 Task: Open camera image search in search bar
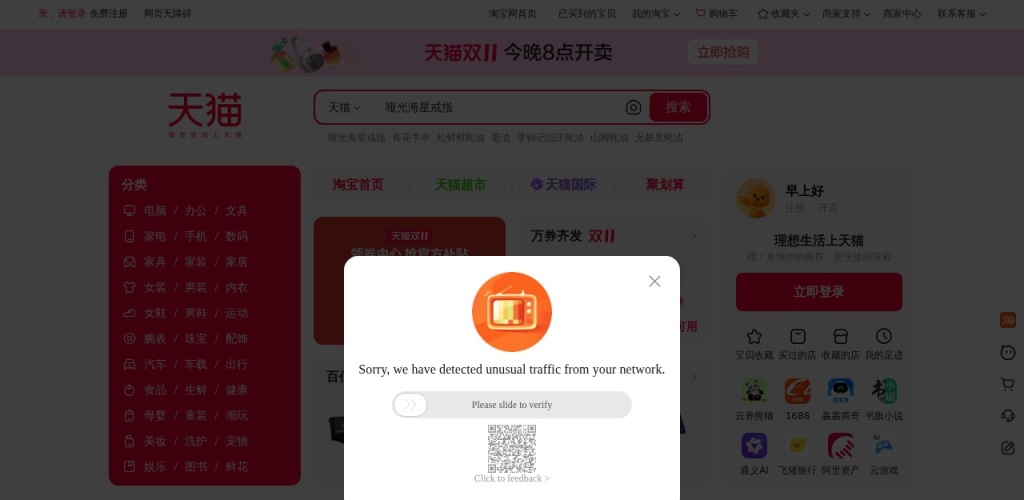tap(633, 107)
